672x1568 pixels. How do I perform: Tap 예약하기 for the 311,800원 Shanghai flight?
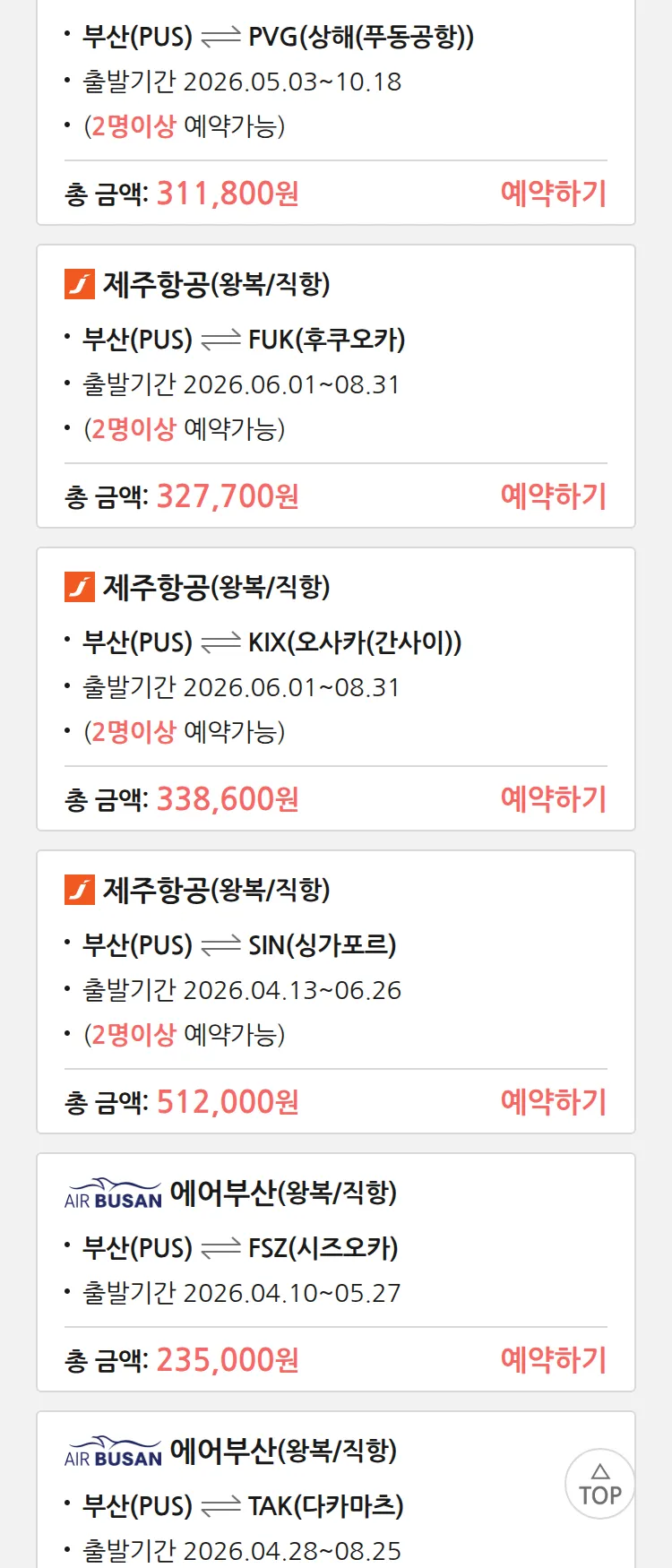(553, 194)
